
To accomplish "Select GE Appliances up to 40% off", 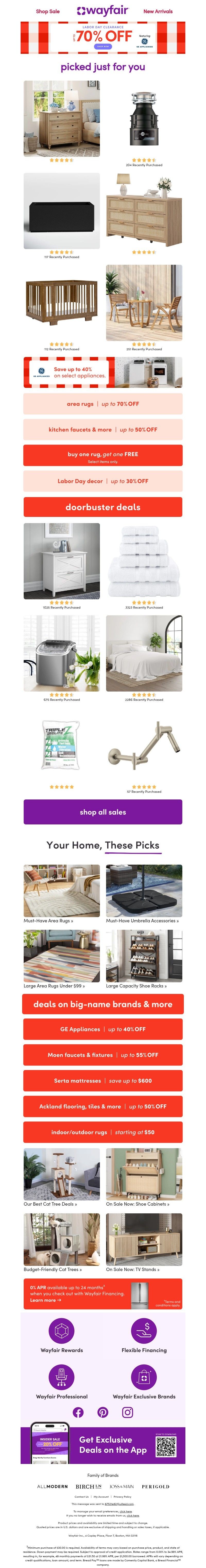I will (103, 1029).
